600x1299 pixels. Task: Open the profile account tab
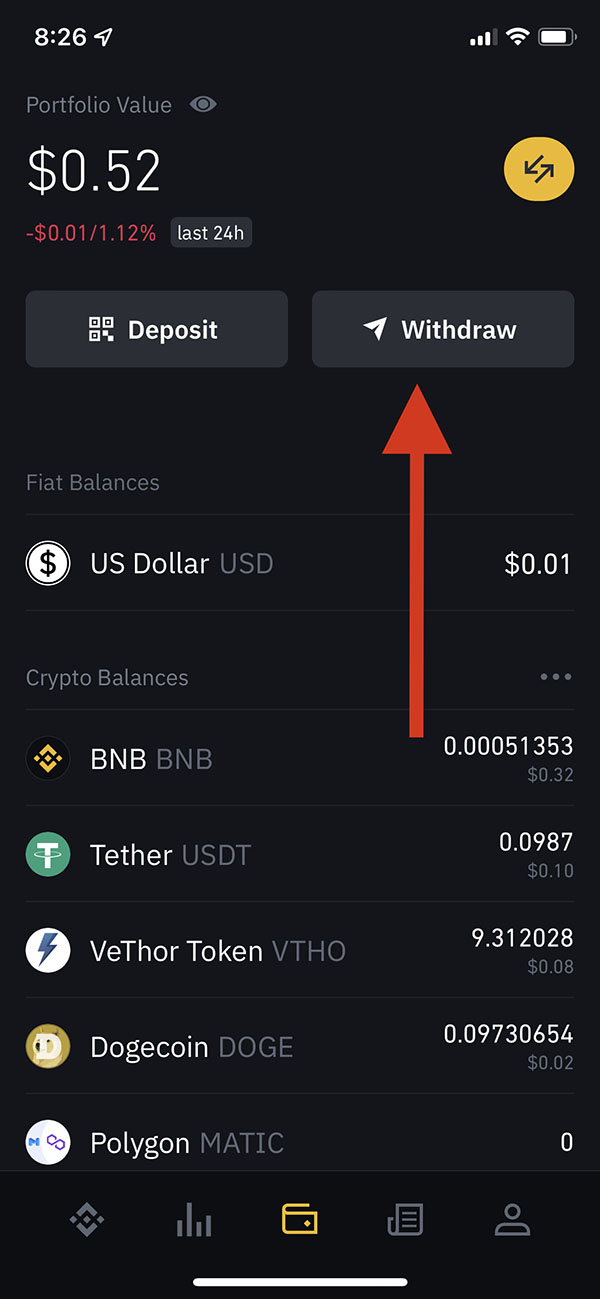(x=512, y=1219)
